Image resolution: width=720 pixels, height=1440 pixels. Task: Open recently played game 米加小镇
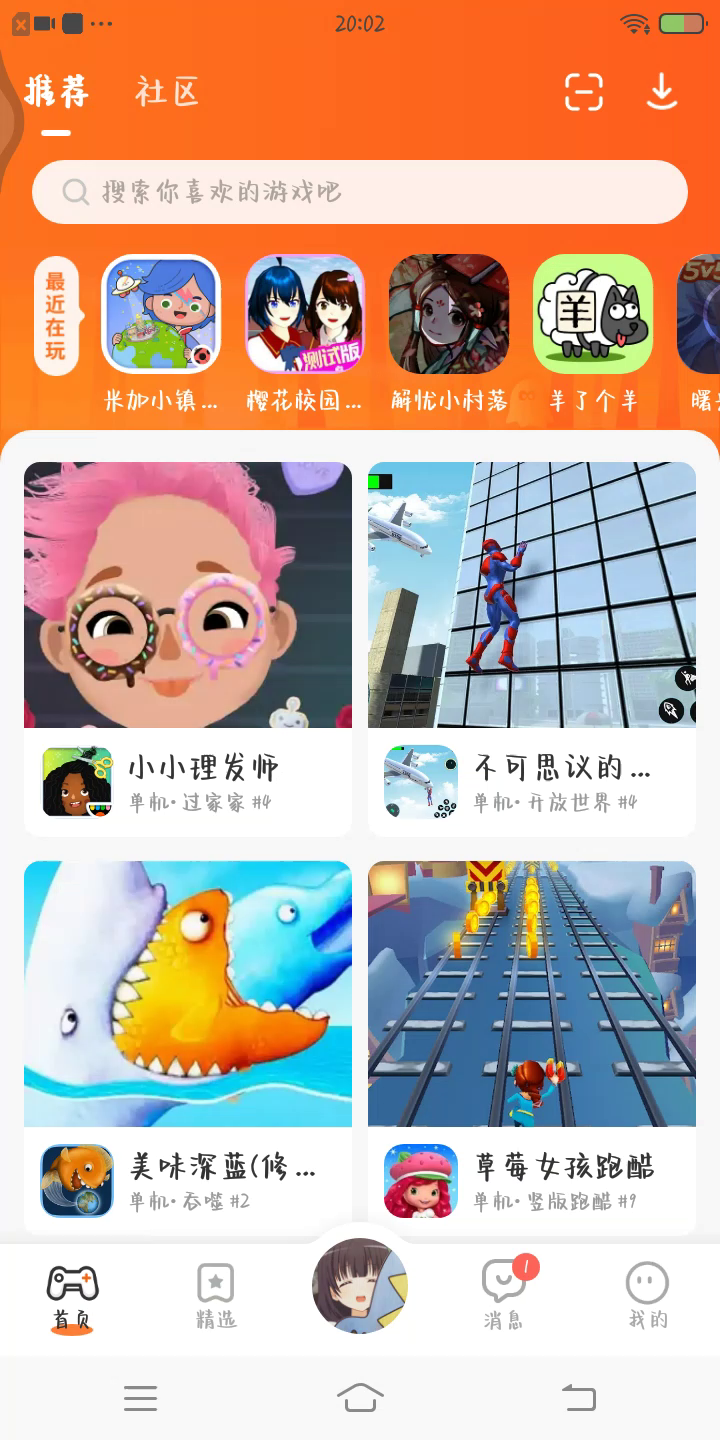161,314
